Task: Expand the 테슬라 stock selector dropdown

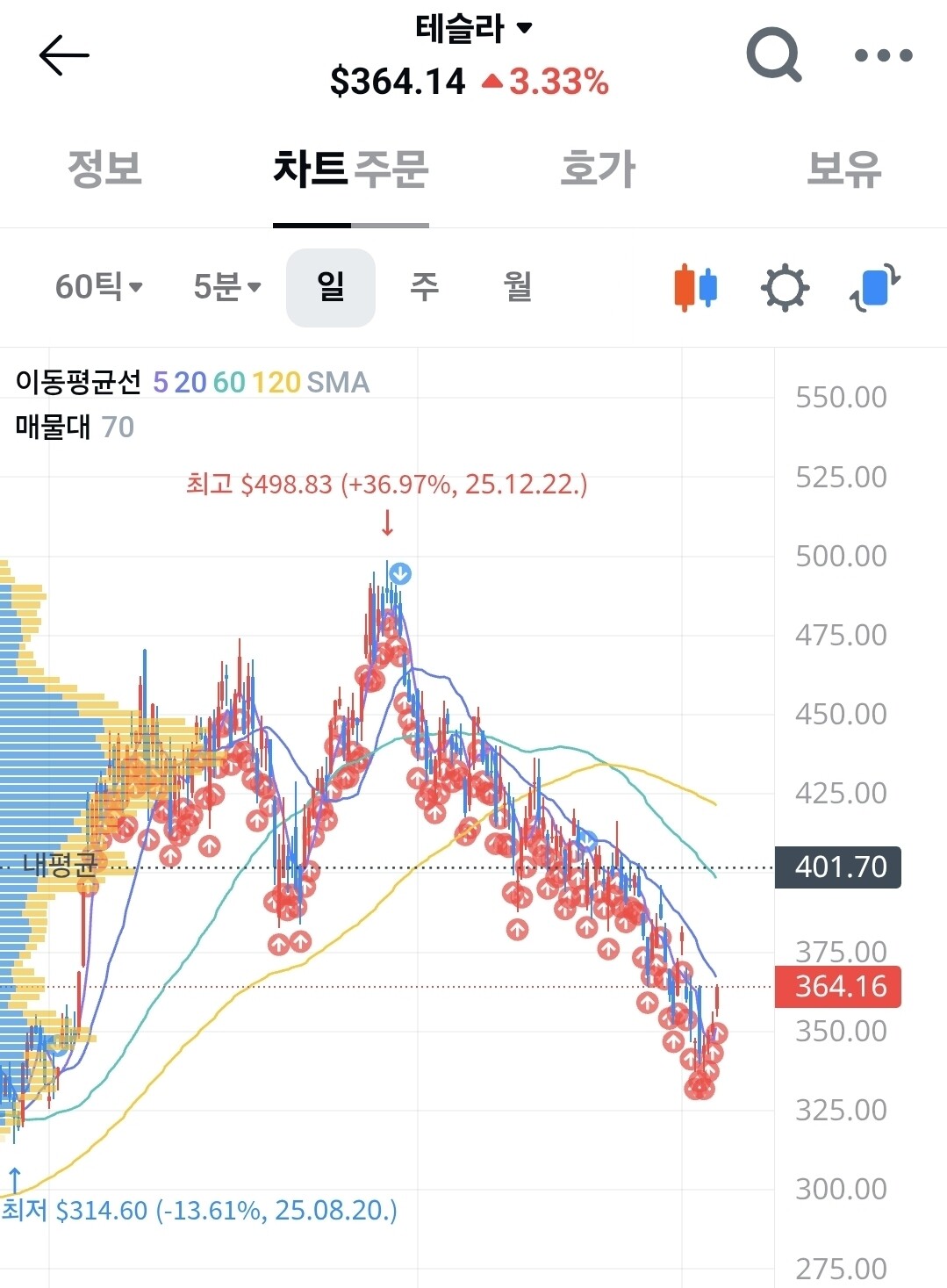Action: pyautogui.click(x=474, y=28)
